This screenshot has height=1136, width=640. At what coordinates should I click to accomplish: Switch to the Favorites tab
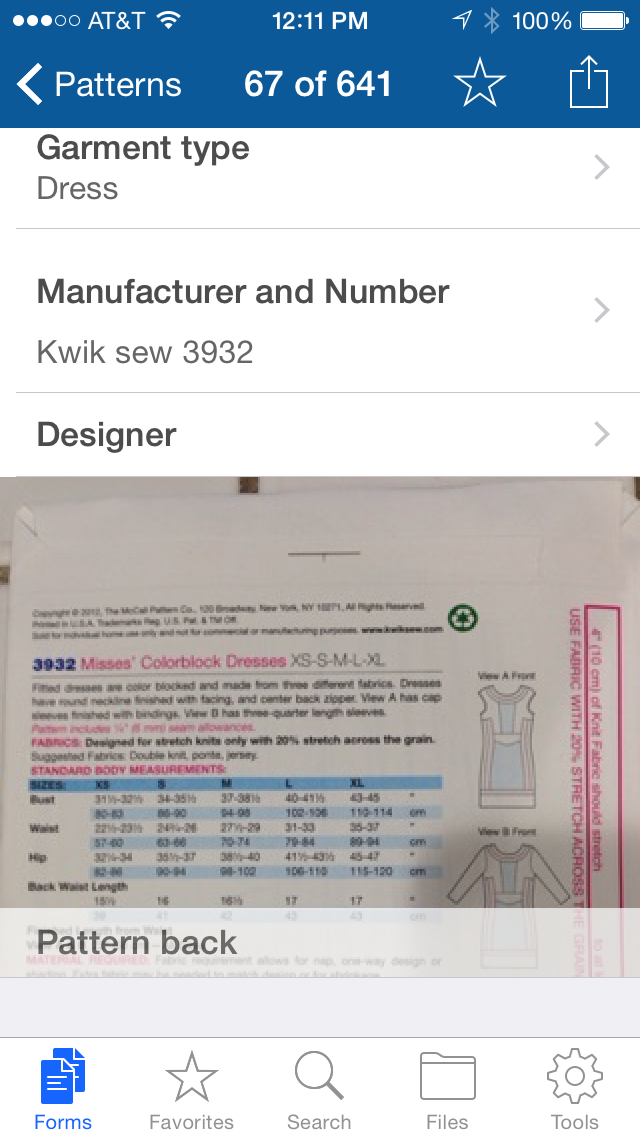(x=191, y=1088)
